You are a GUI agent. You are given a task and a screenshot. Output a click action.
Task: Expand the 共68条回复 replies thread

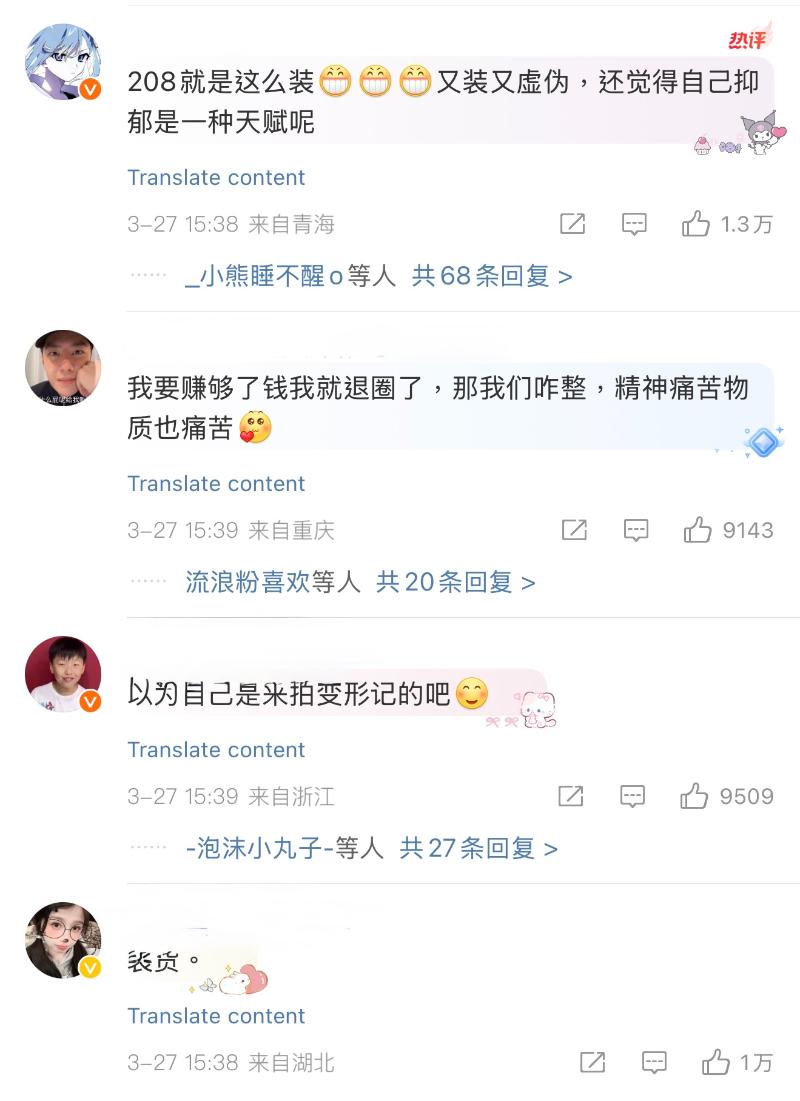coord(492,276)
